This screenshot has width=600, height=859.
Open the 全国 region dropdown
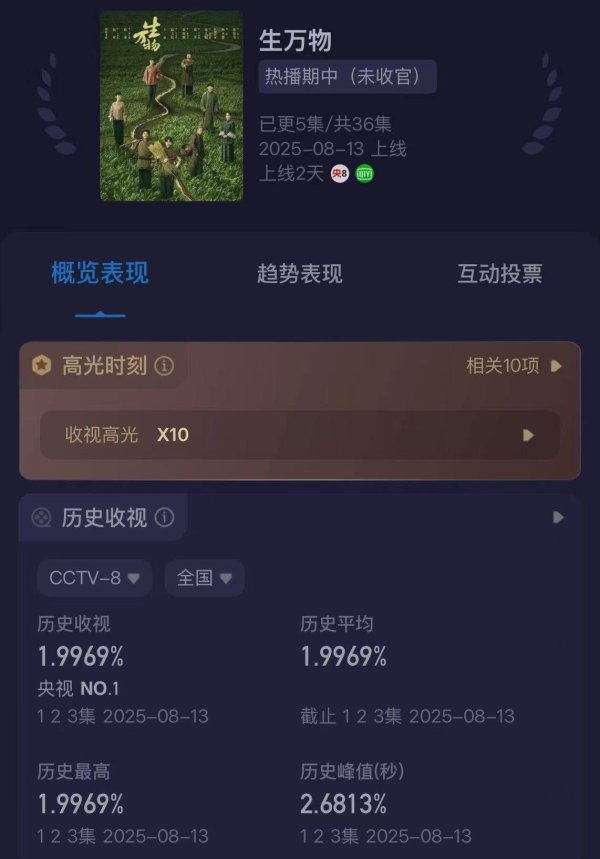tap(204, 578)
